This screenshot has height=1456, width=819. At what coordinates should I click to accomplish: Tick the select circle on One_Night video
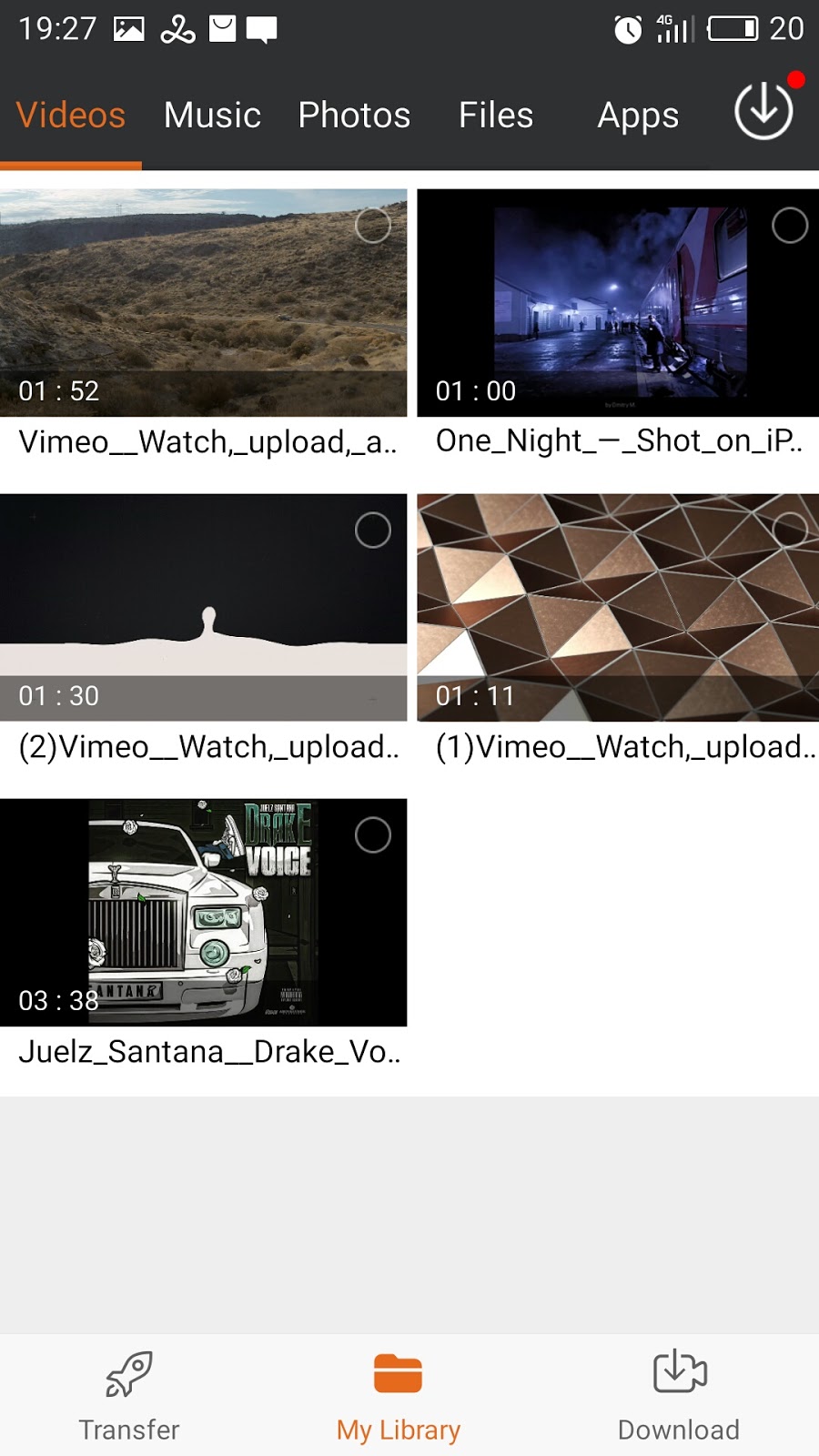pos(789,226)
